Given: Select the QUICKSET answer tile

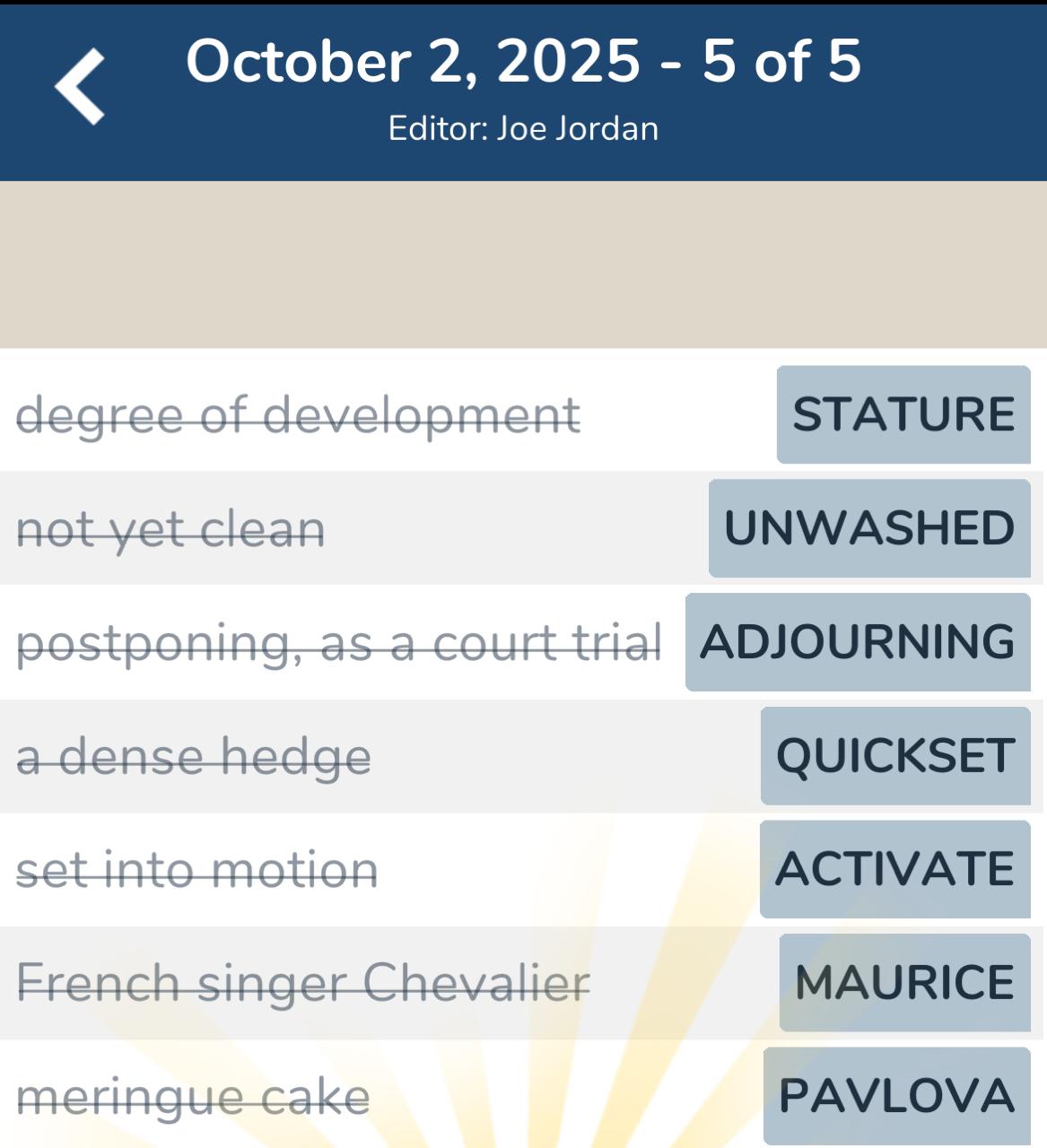Looking at the screenshot, I should coord(894,756).
